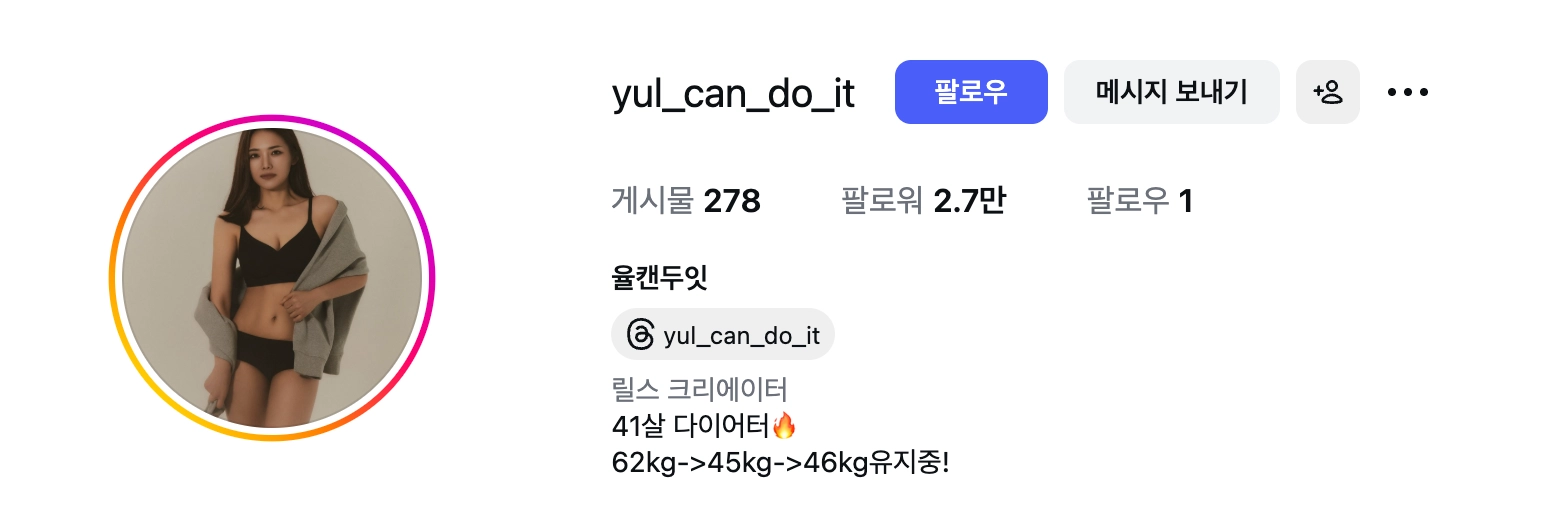Follow yul_can_do_it with the 팔로우 button

[x=970, y=92]
